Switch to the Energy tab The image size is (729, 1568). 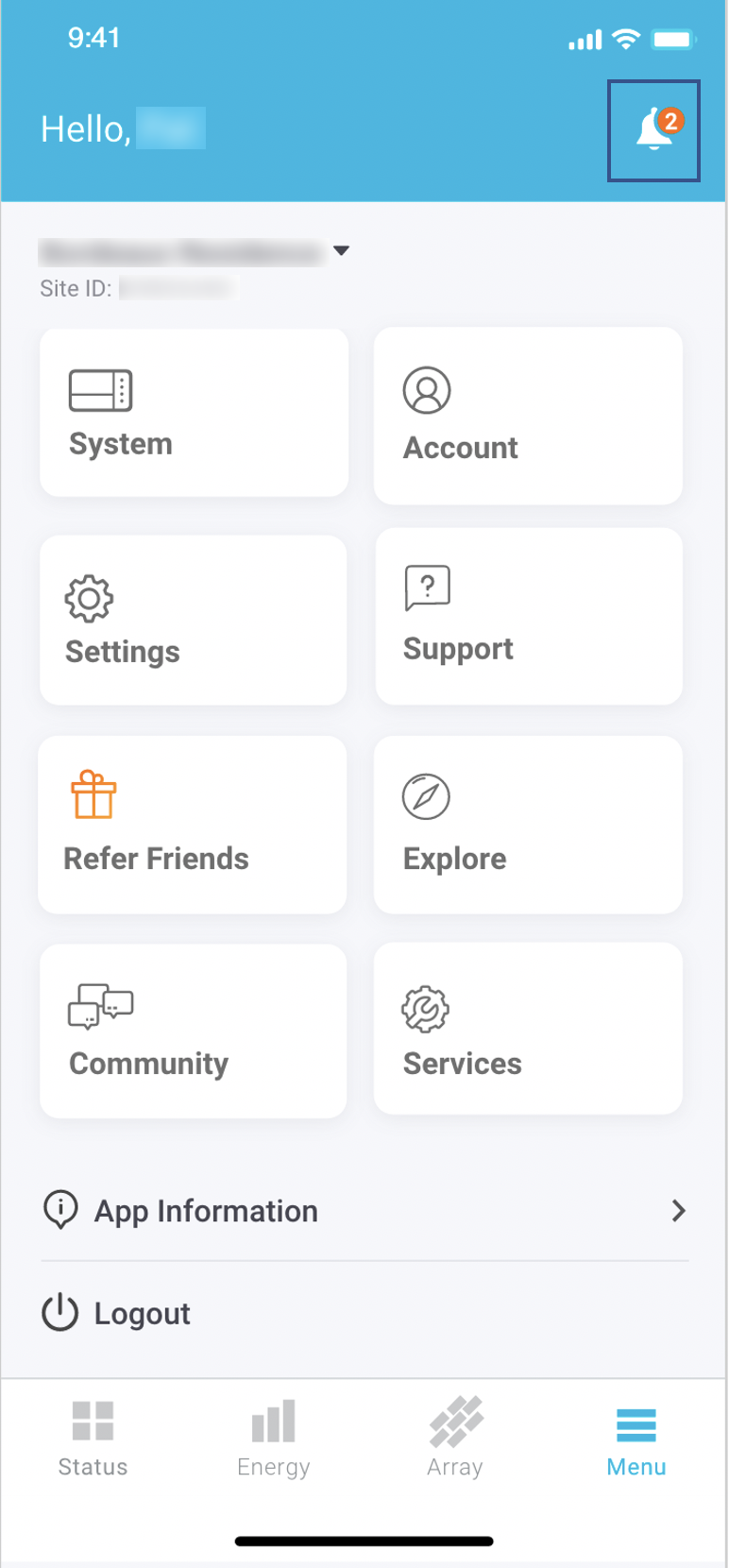(273, 1436)
